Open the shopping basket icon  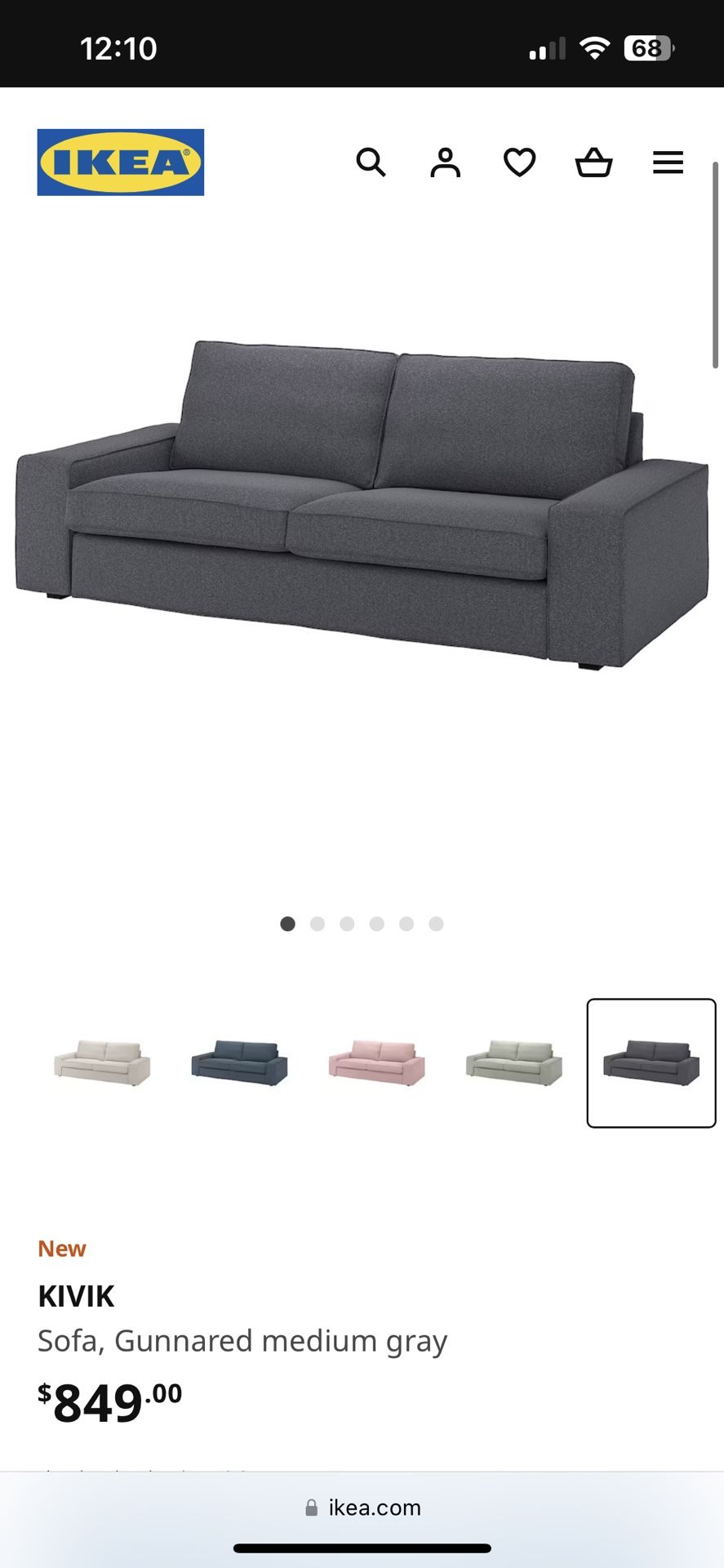pos(594,163)
